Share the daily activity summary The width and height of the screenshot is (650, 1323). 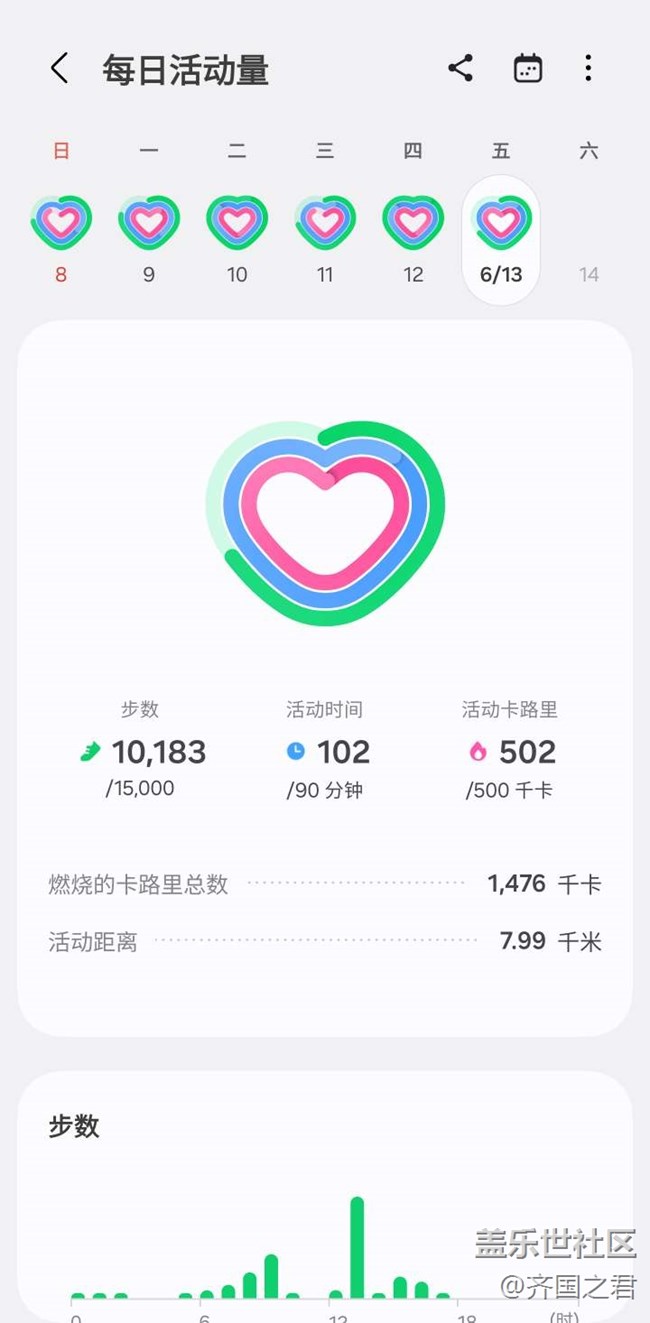[x=460, y=68]
